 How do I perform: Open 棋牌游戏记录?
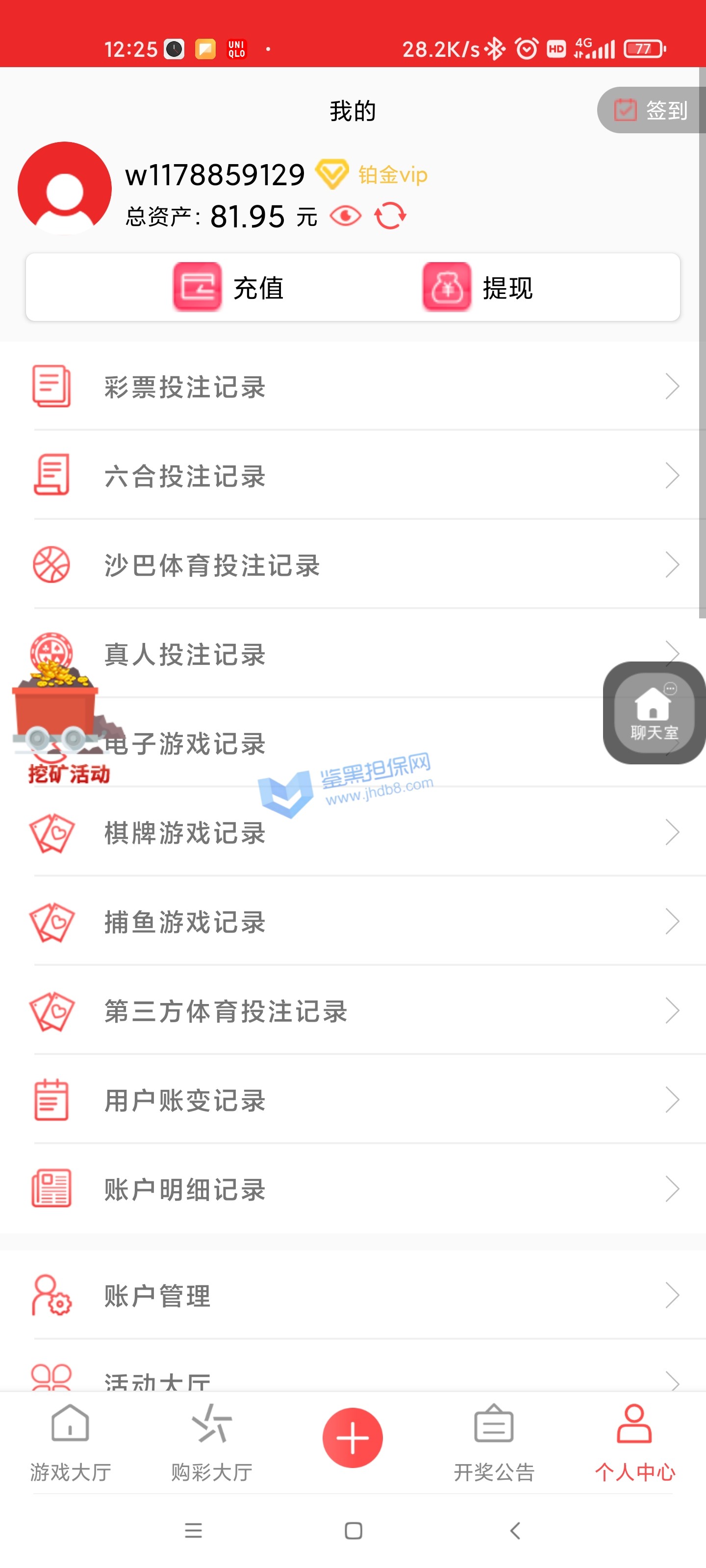click(x=353, y=833)
